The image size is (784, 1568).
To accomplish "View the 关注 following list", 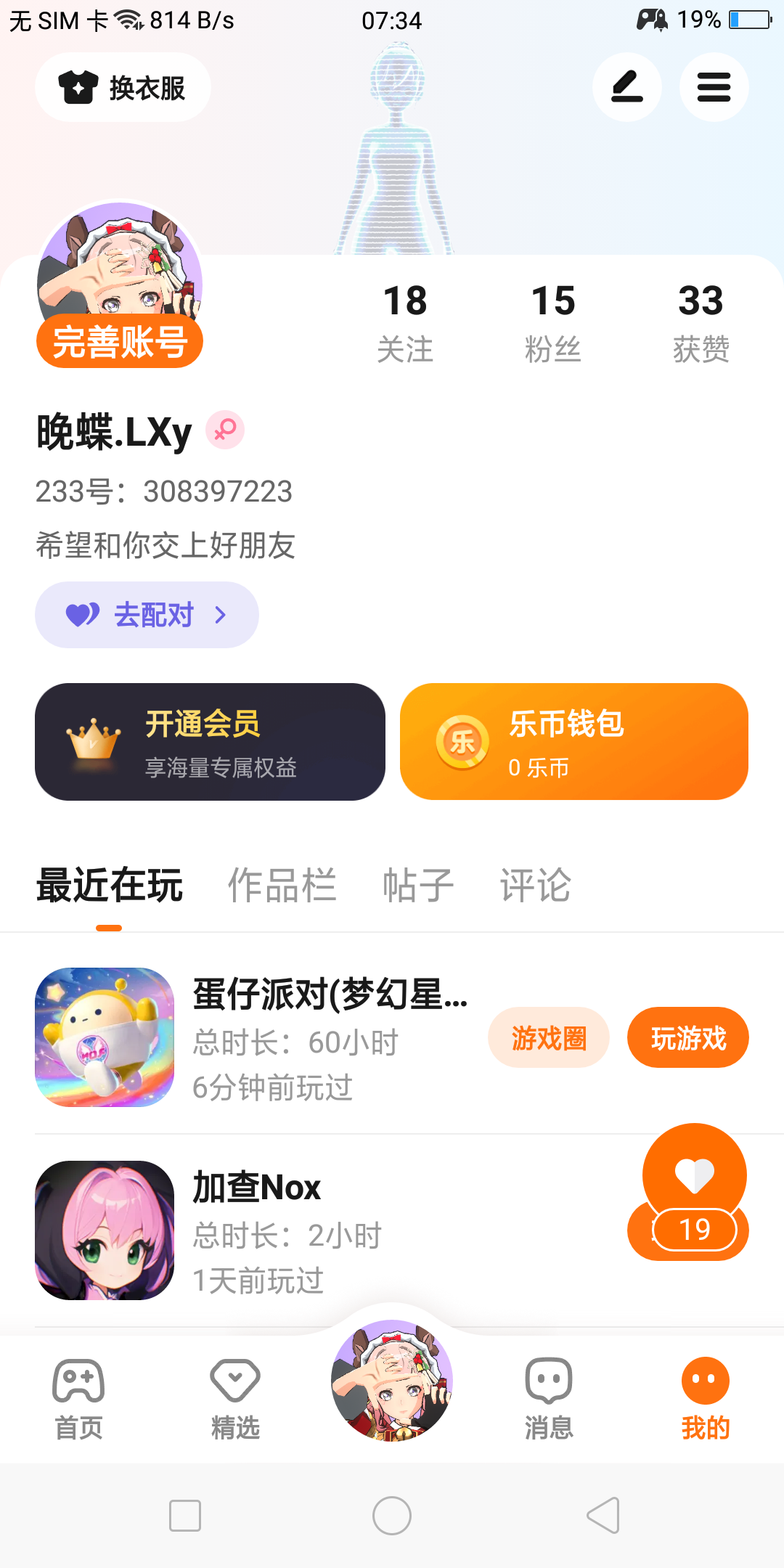I will 405,322.
